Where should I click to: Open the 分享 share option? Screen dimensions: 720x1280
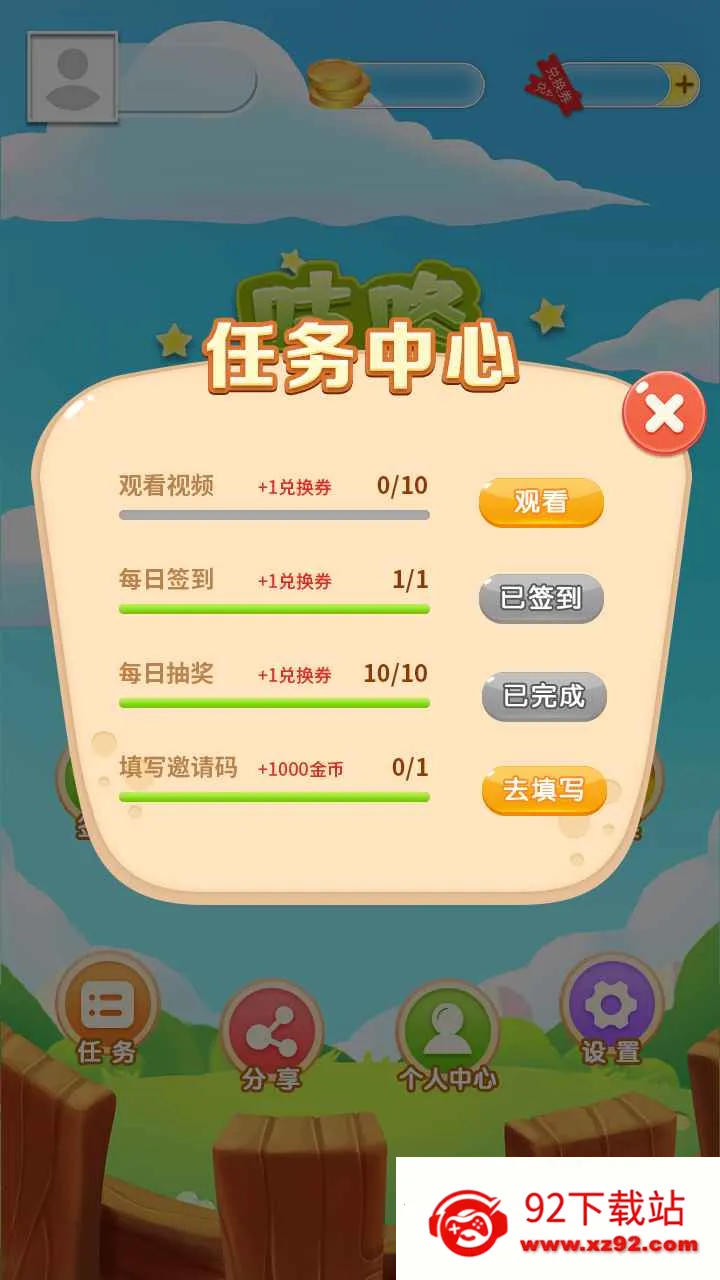(x=271, y=1037)
